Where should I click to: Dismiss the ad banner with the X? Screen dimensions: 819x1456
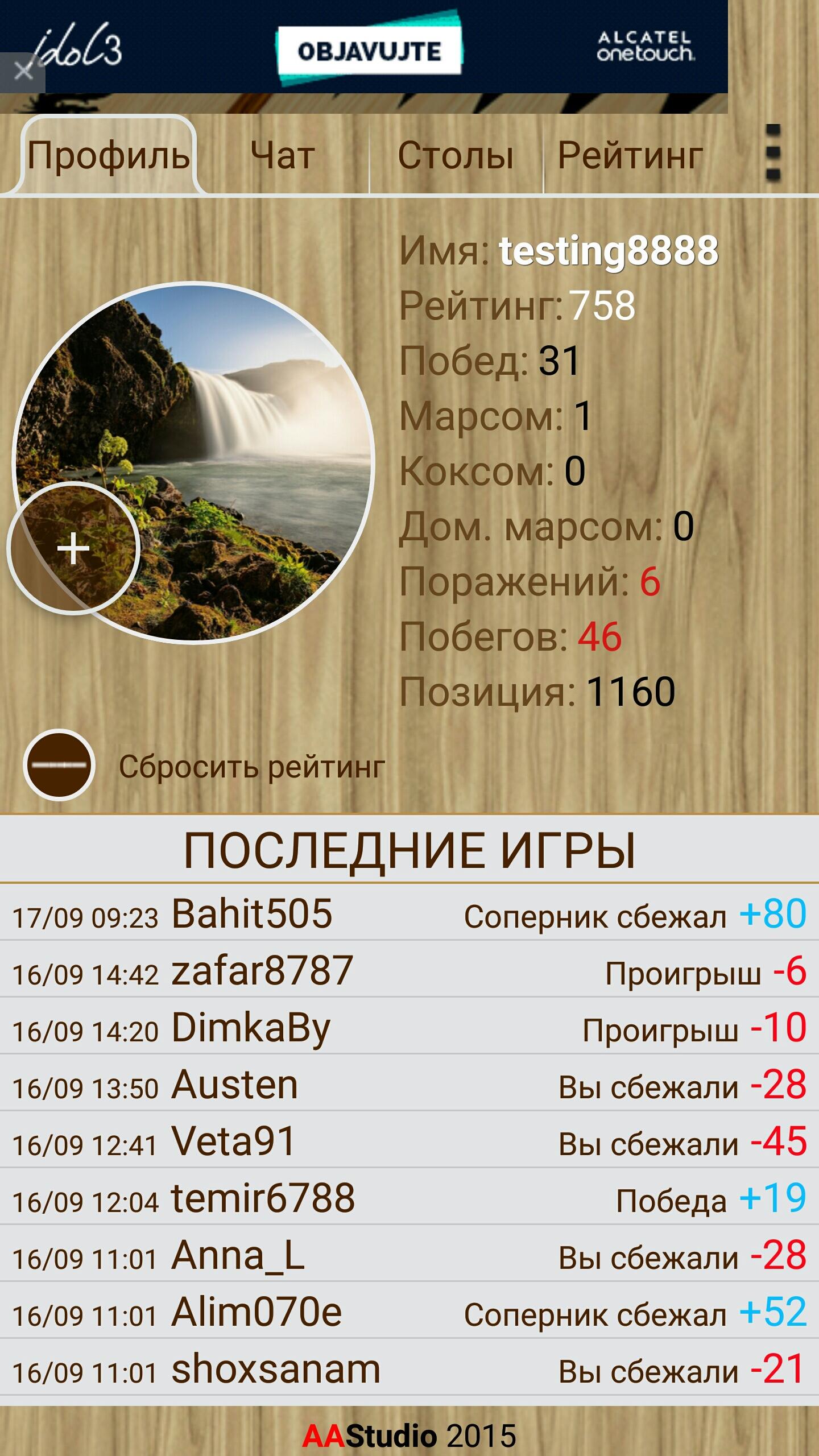[x=22, y=72]
